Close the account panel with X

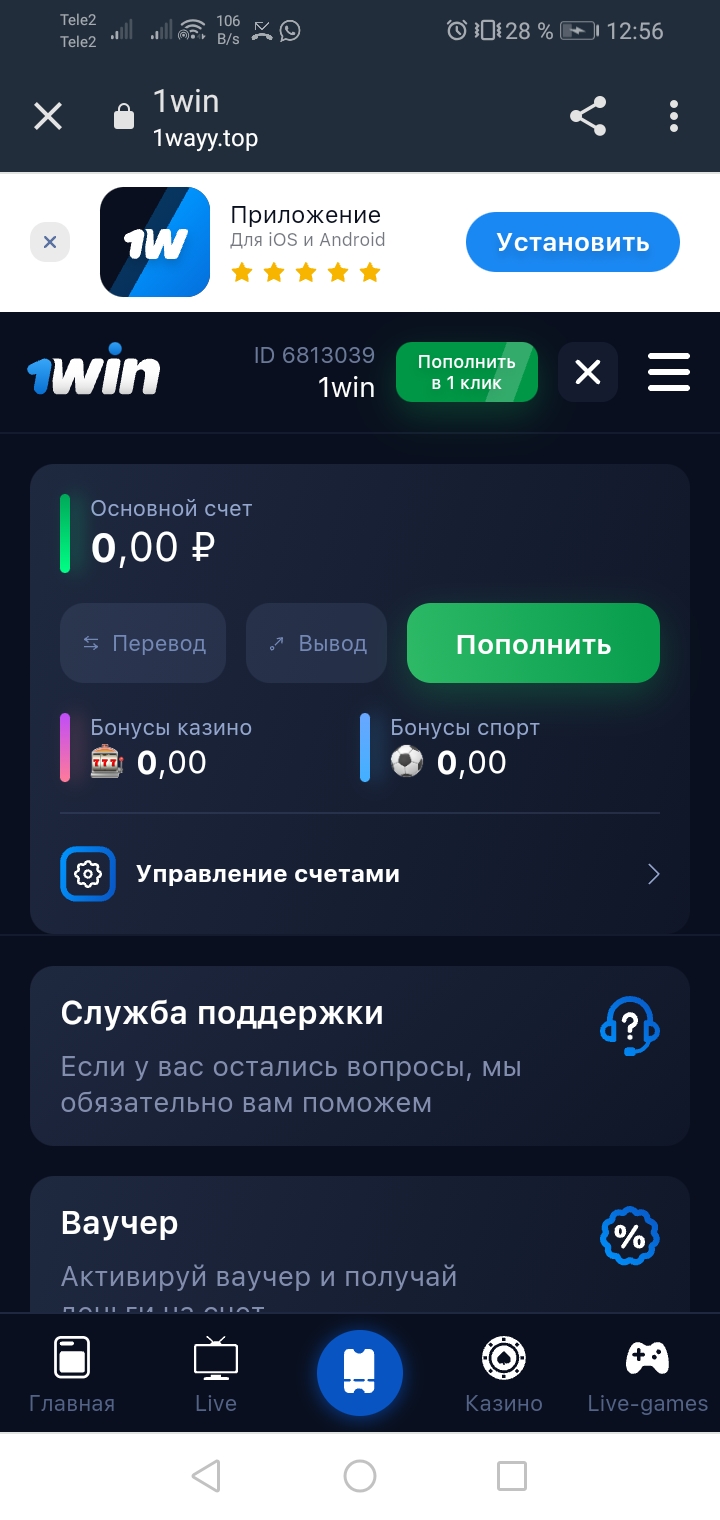click(x=588, y=373)
